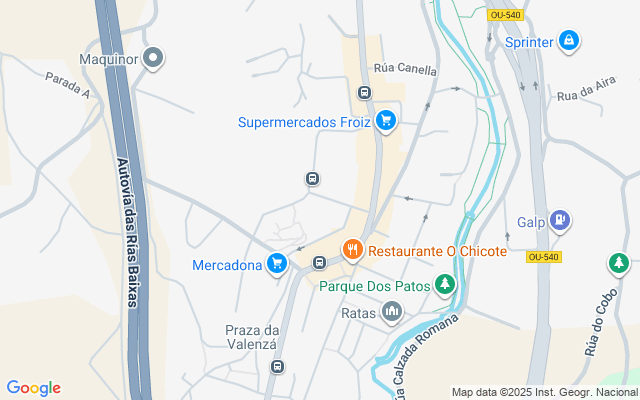Tap the Parque Dos Patos park pin
Viewport: 640px width, 400px height.
coord(445,286)
